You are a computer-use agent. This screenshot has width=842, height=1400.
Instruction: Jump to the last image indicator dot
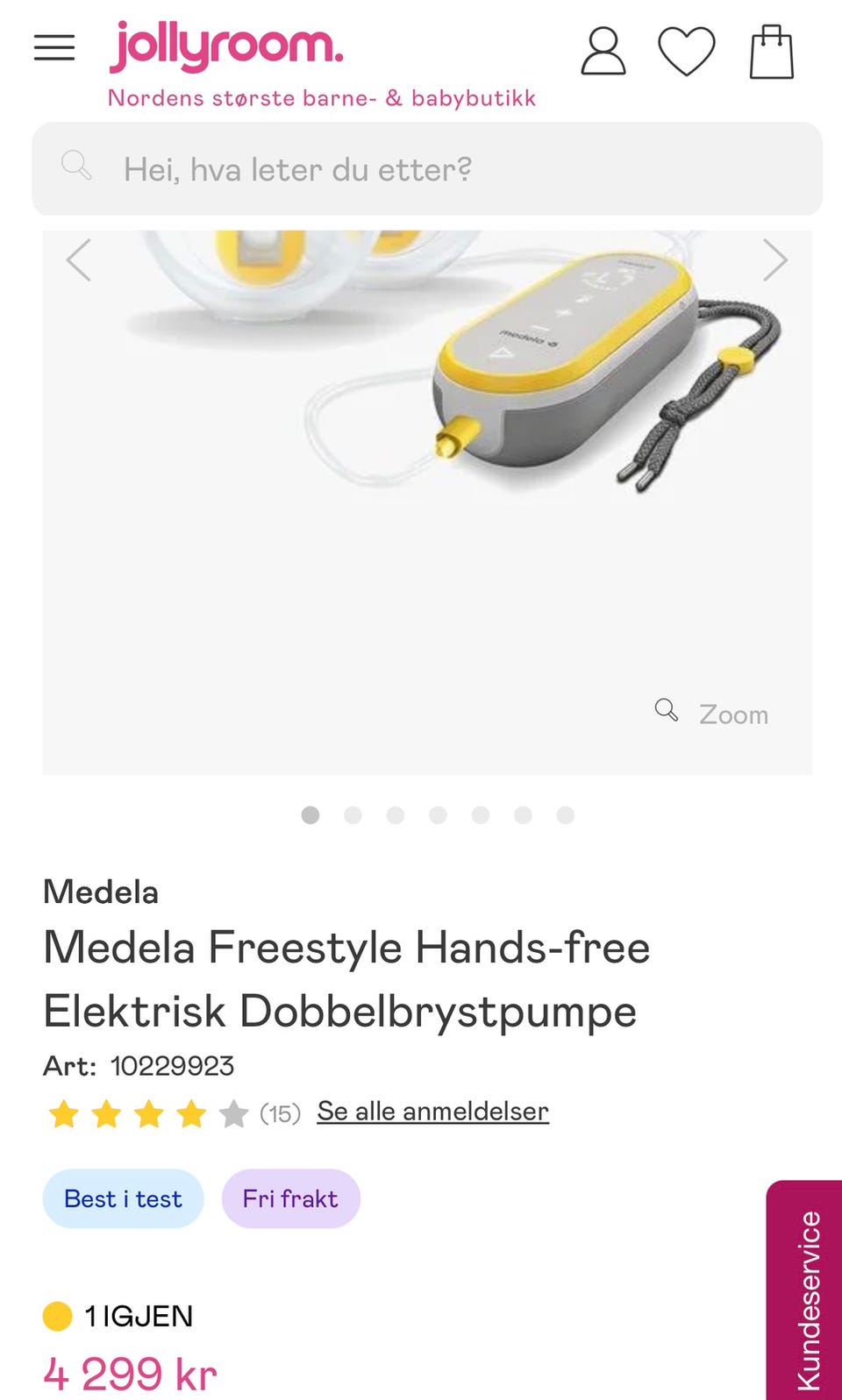point(566,815)
